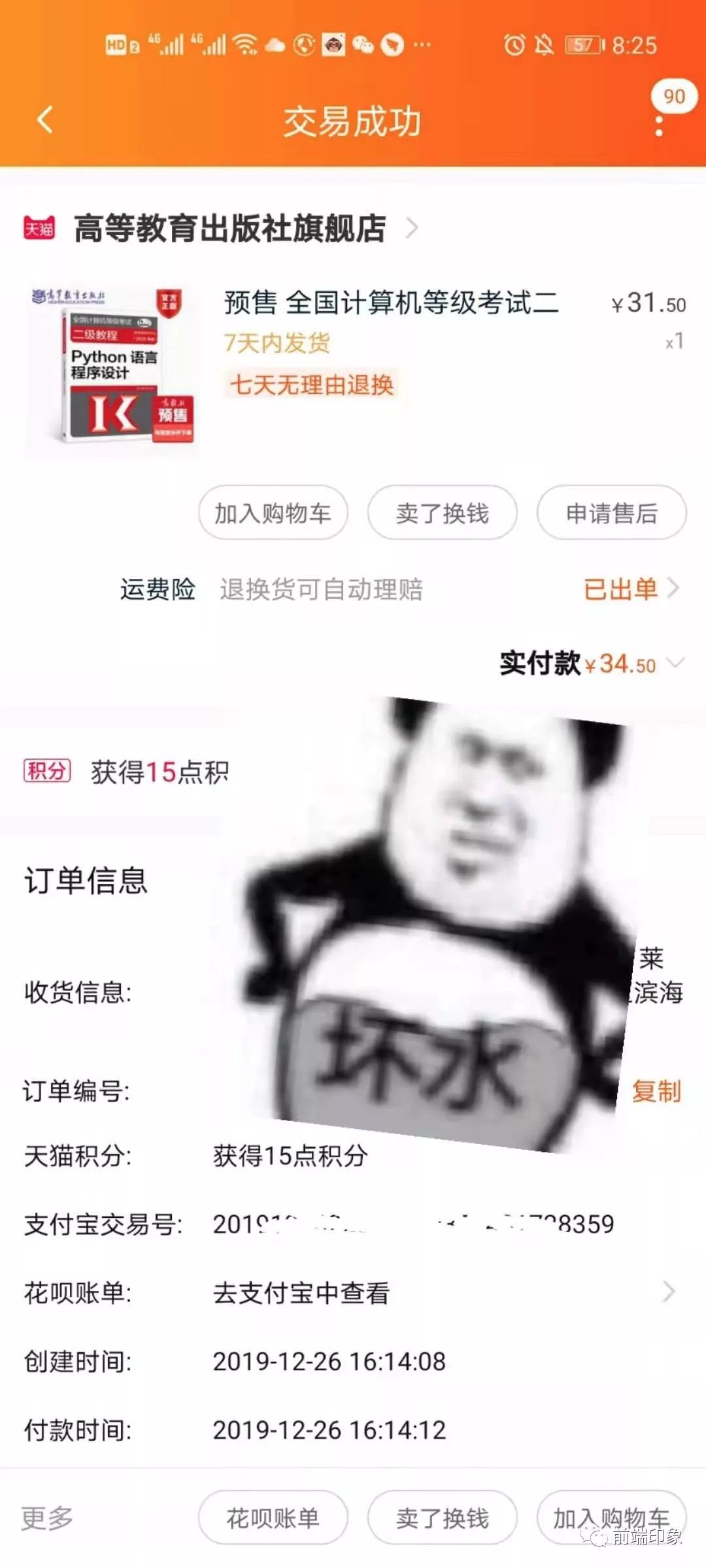
Task: Open the three-dot overflow menu
Action: pos(659,125)
